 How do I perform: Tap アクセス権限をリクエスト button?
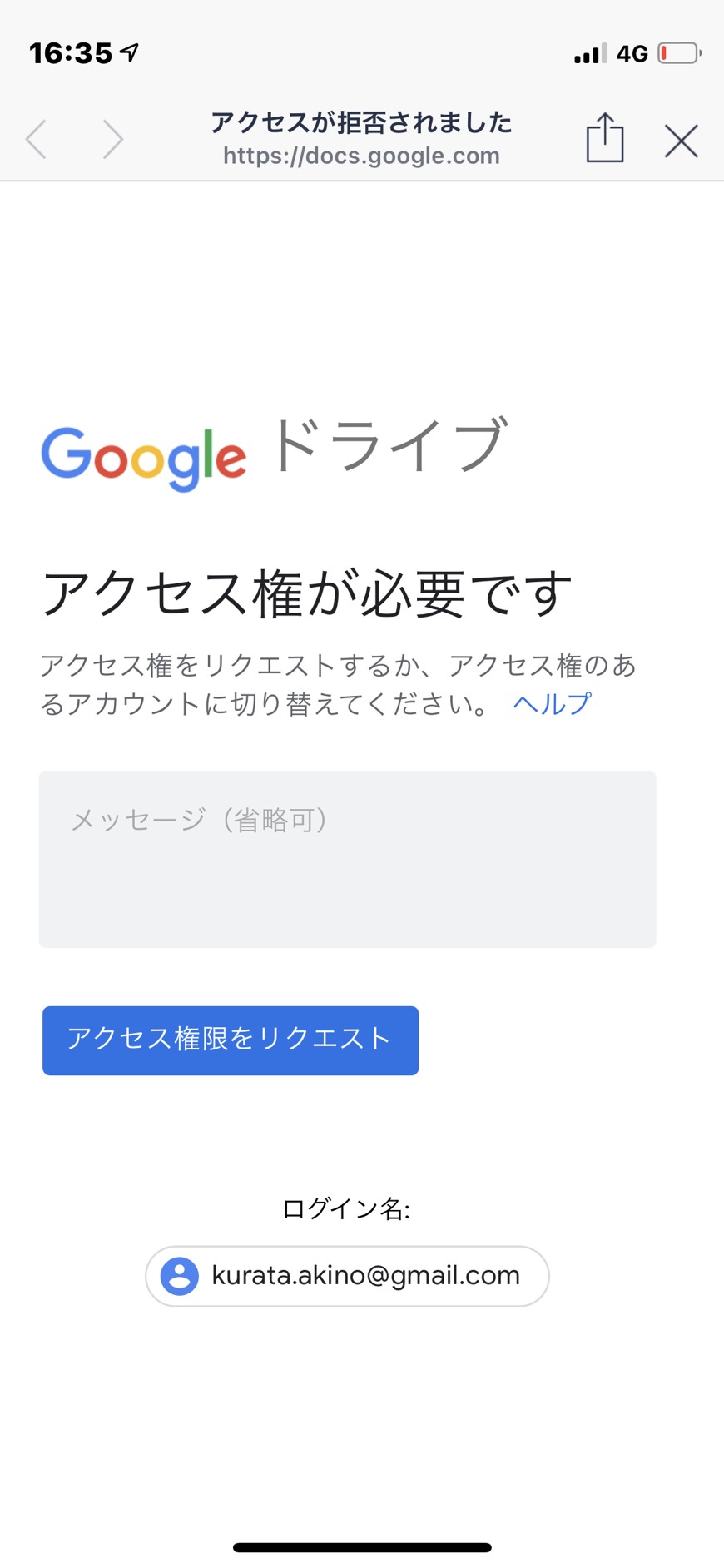coord(231,1040)
